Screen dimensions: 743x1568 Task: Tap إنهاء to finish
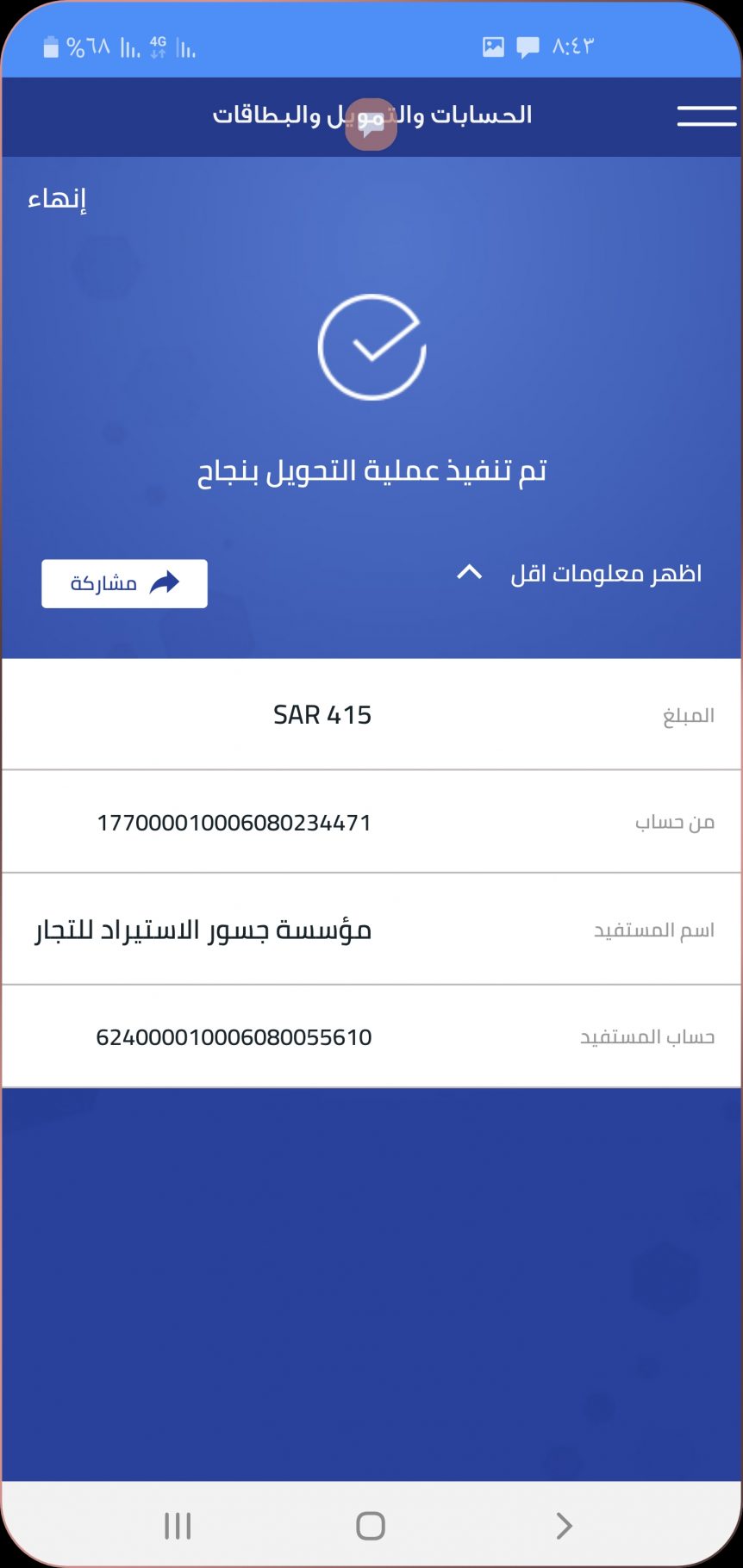click(57, 200)
